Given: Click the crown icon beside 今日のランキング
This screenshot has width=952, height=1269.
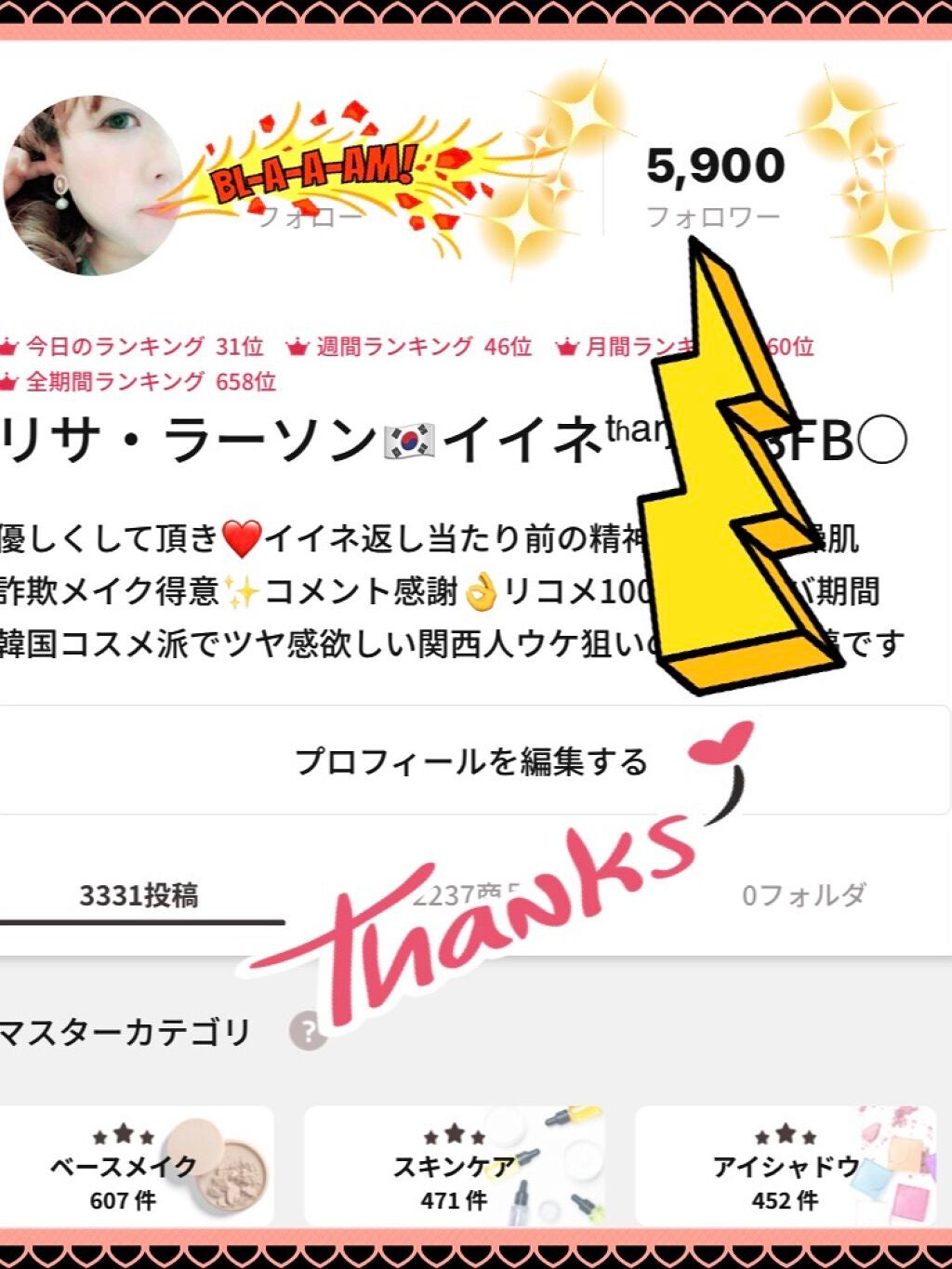Looking at the screenshot, I should point(9,347).
